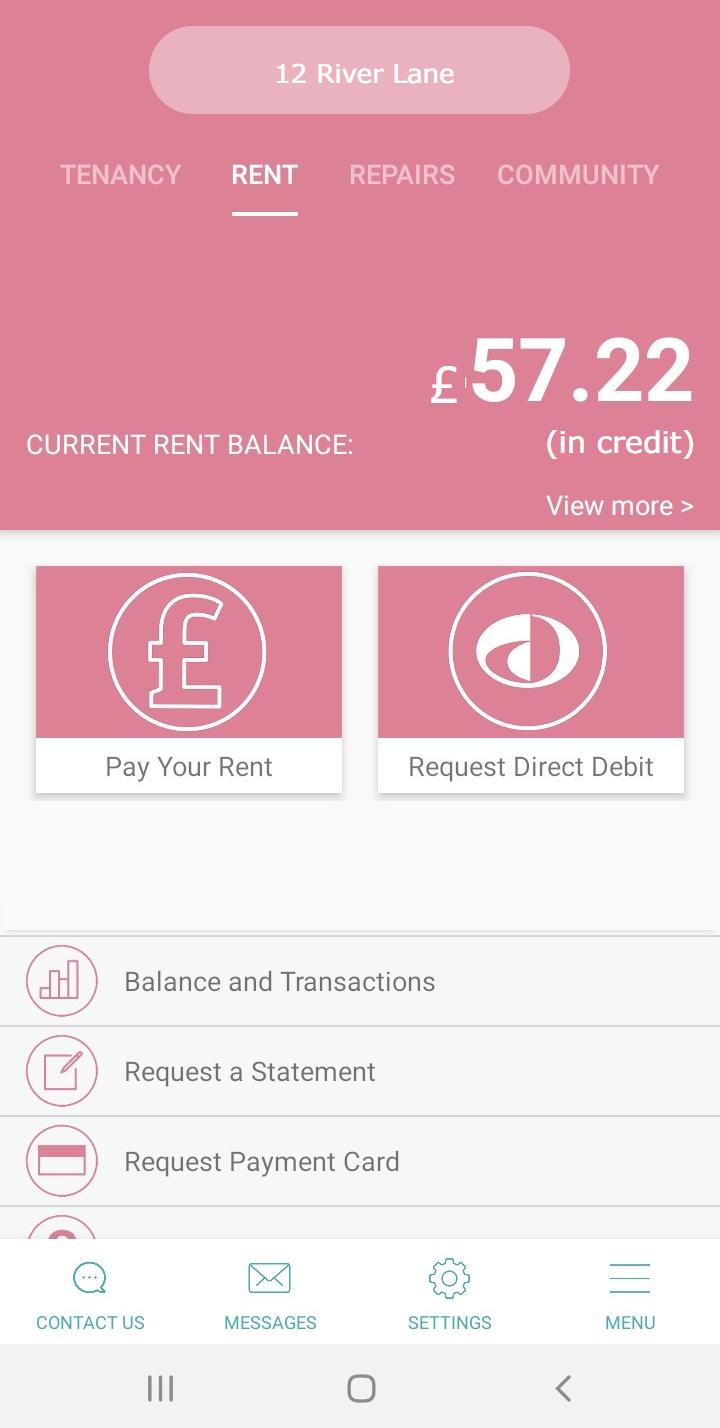The width and height of the screenshot is (720, 1428).
Task: Open Messages in the bottom bar
Action: tap(270, 1296)
